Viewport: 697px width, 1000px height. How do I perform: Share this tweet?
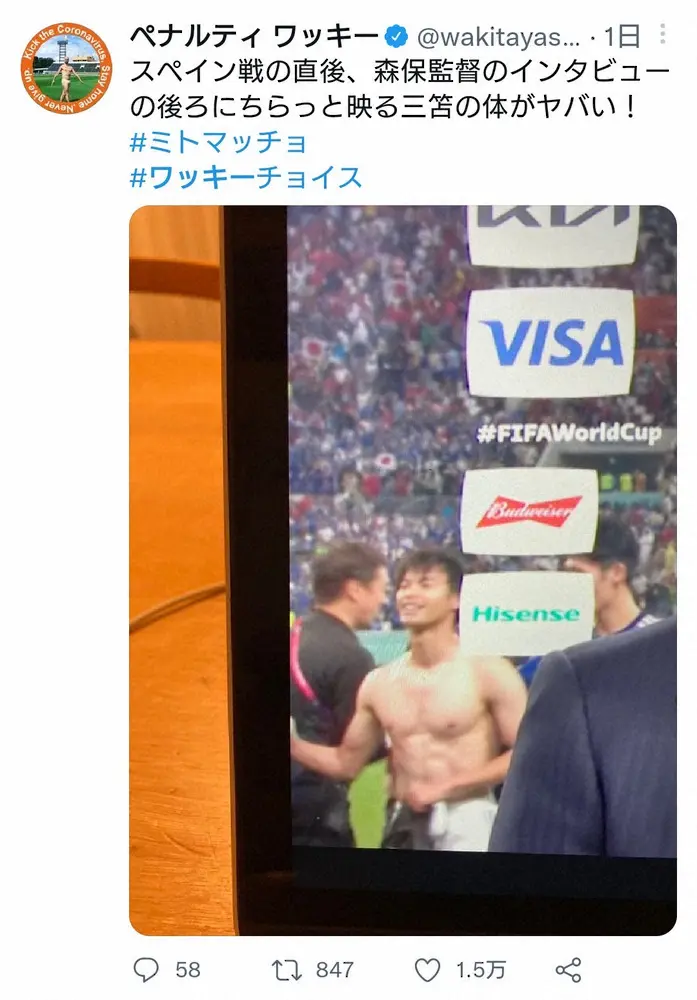pyautogui.click(x=568, y=969)
